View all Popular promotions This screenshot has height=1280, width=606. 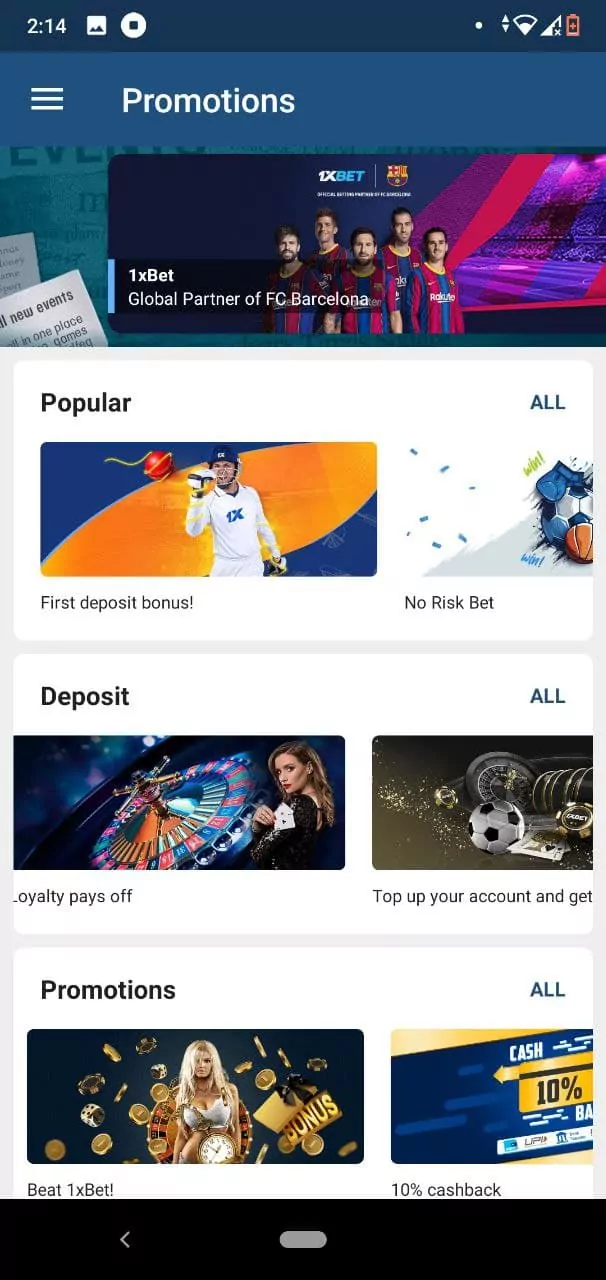click(547, 403)
